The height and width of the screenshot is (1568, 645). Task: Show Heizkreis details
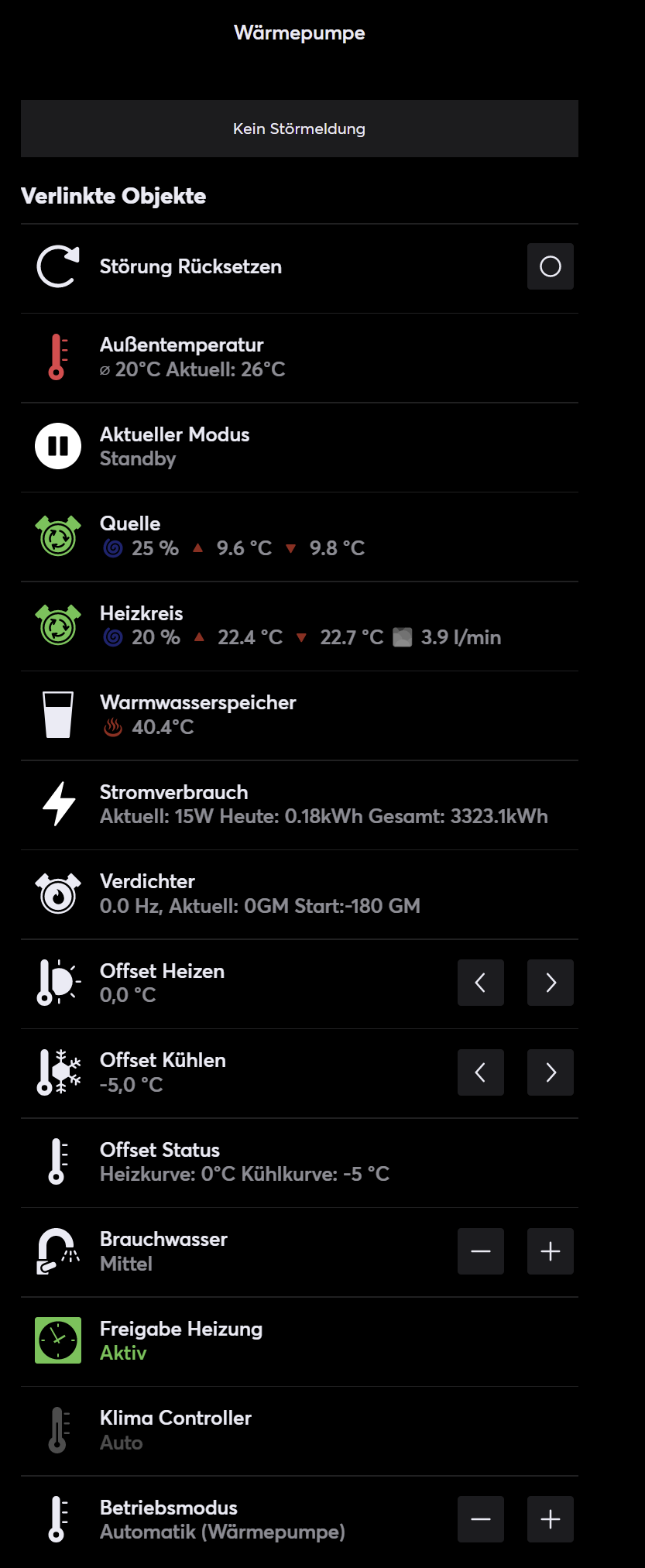pos(300,626)
